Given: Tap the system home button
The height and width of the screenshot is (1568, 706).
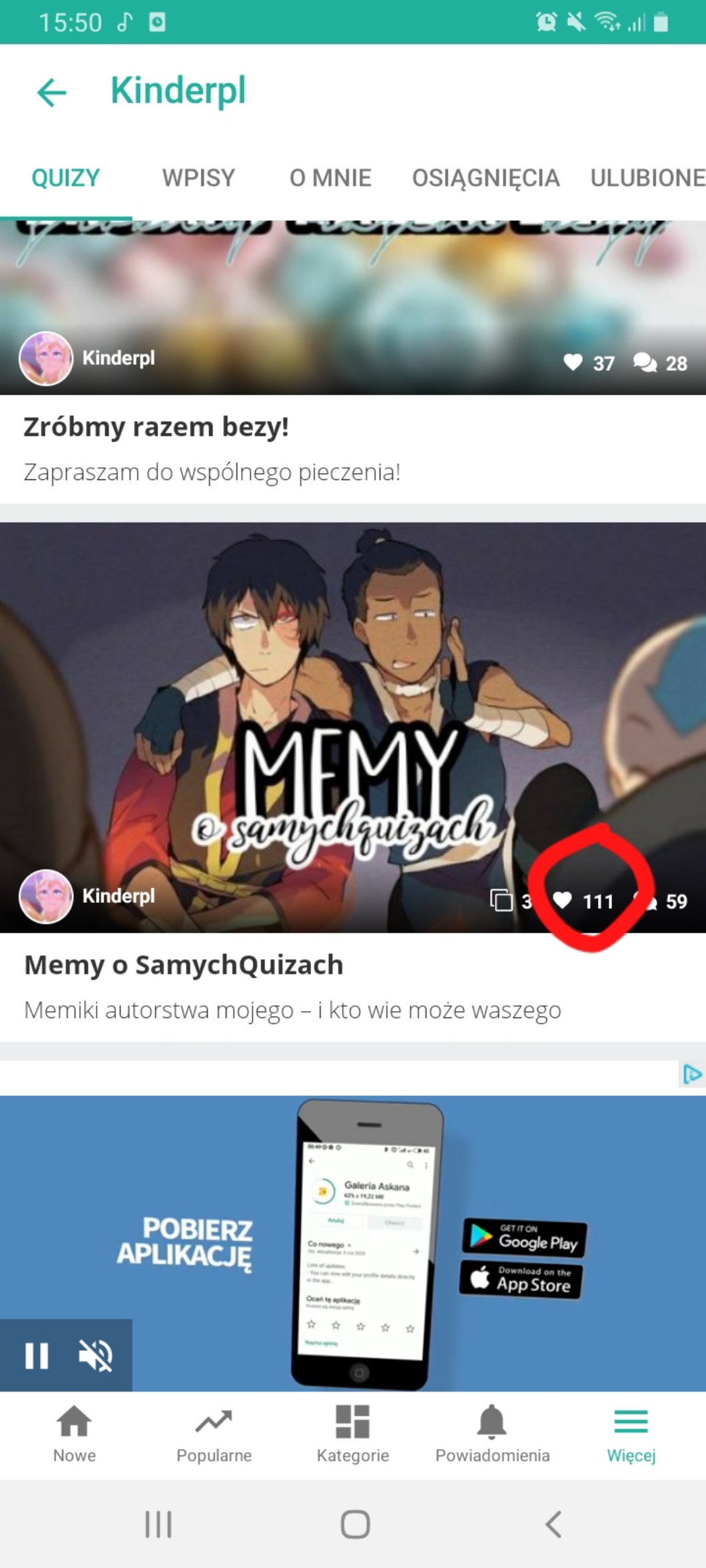Looking at the screenshot, I should point(355,1524).
